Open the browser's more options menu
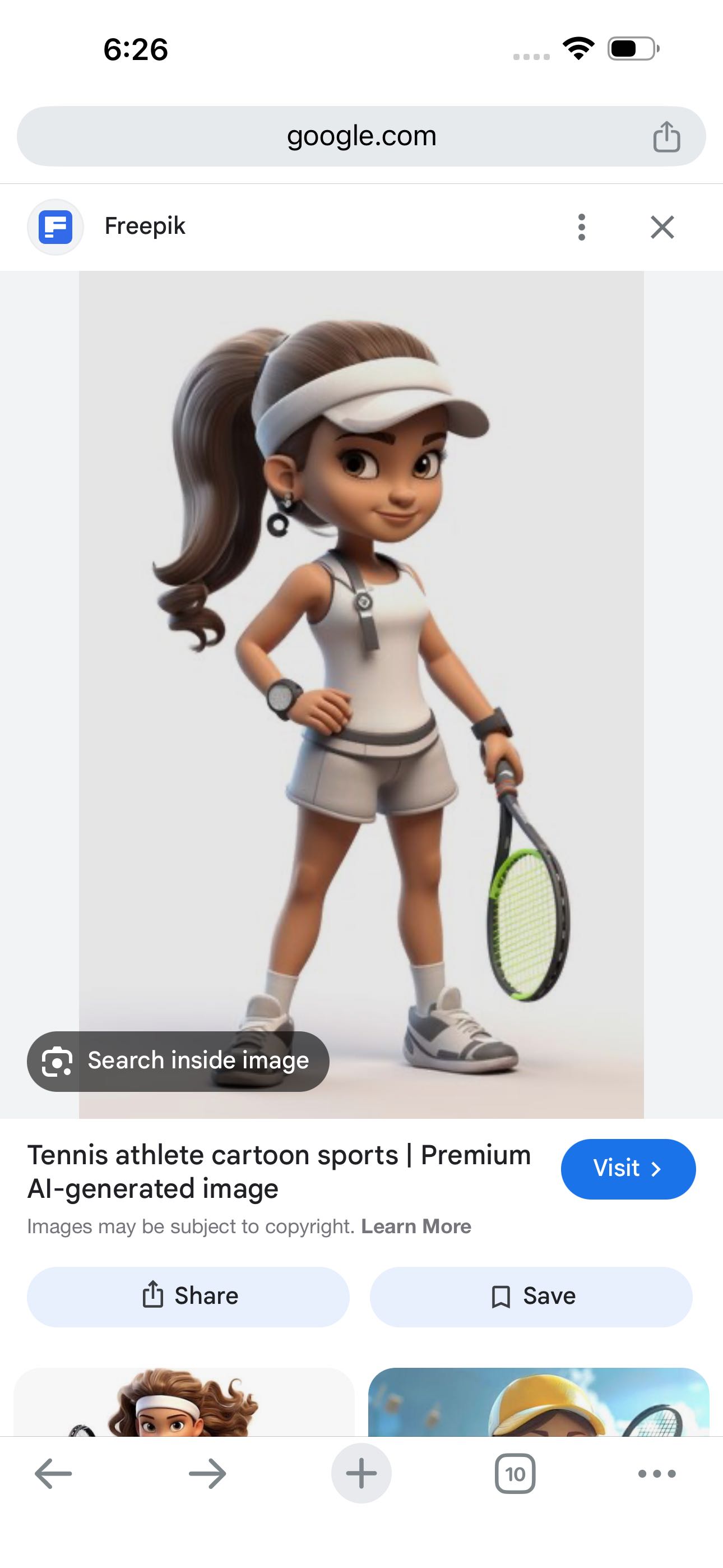 pos(657,1474)
